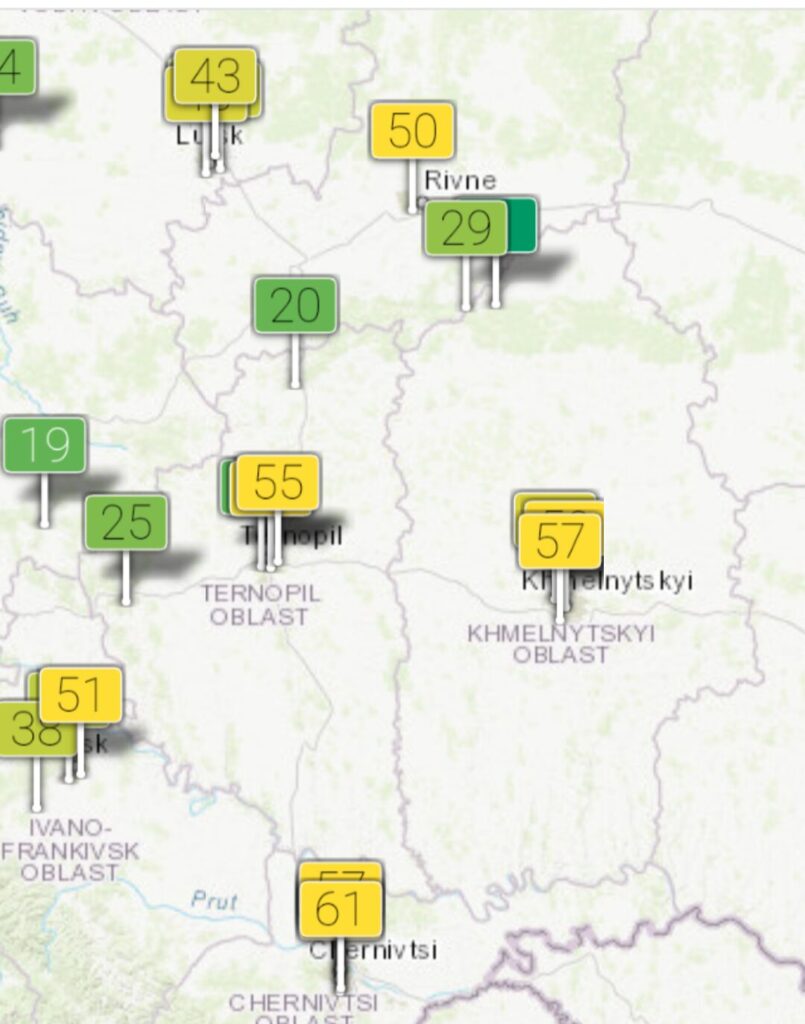
Task: Select the 61 marker at Chernivtsi
Action: coord(340,909)
